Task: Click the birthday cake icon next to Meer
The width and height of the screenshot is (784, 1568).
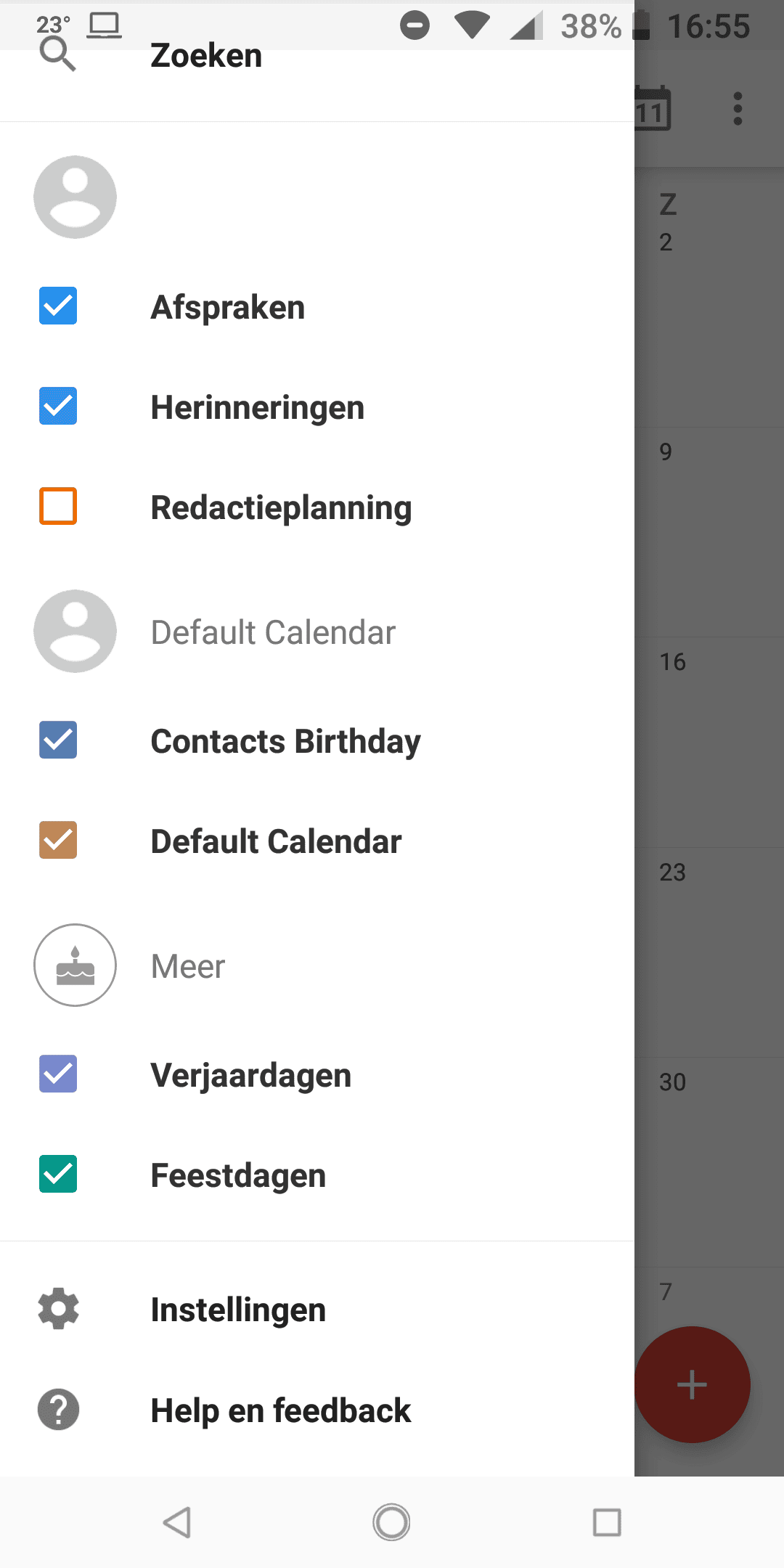Action: [x=74, y=965]
